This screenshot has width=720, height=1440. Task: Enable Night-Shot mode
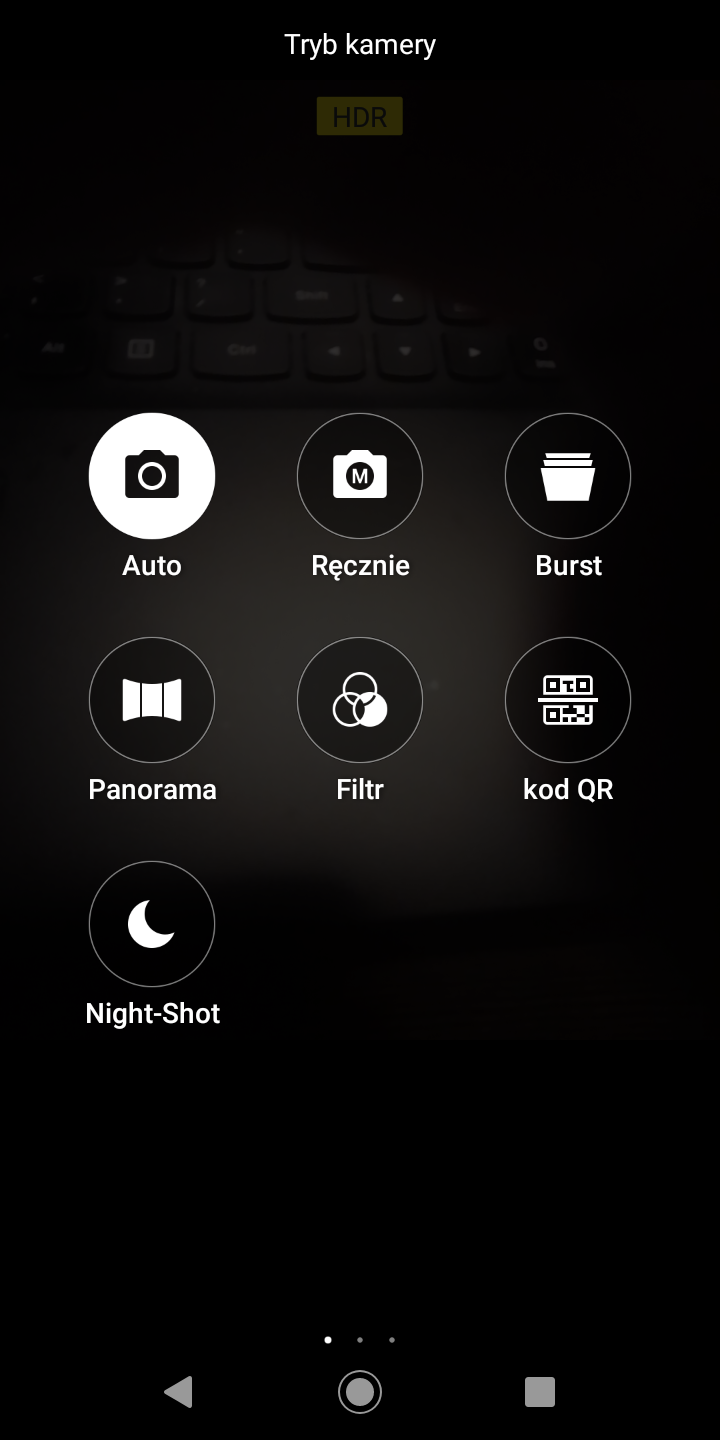coord(152,924)
